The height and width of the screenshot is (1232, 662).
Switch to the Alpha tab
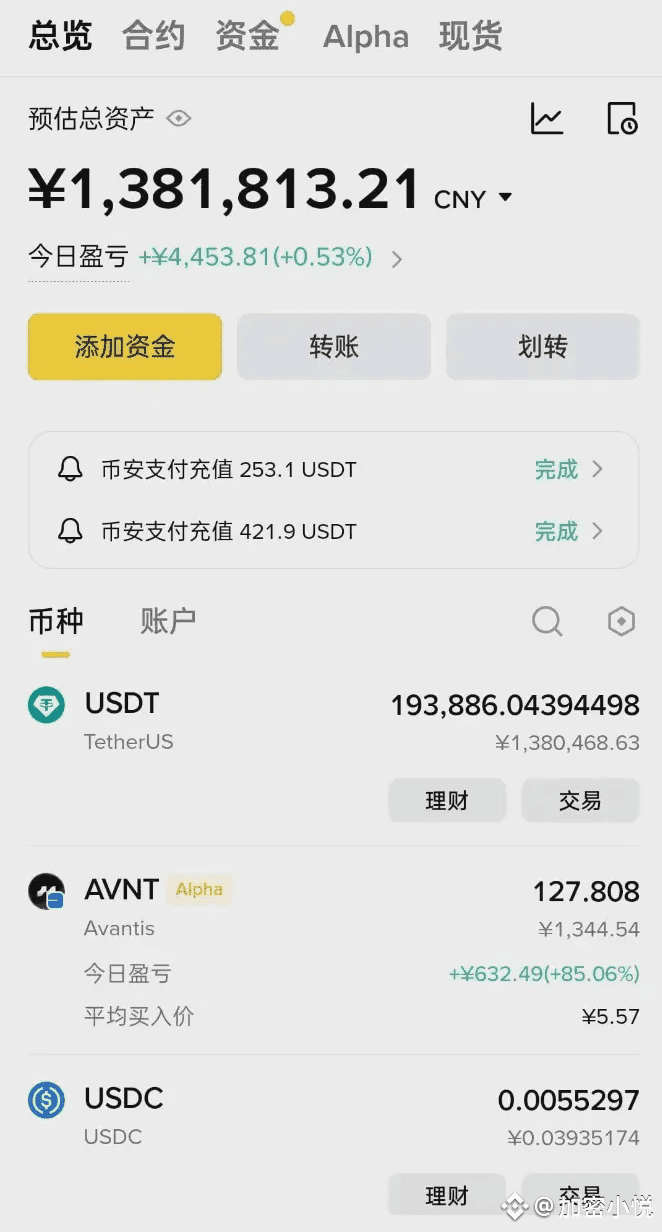pos(365,37)
